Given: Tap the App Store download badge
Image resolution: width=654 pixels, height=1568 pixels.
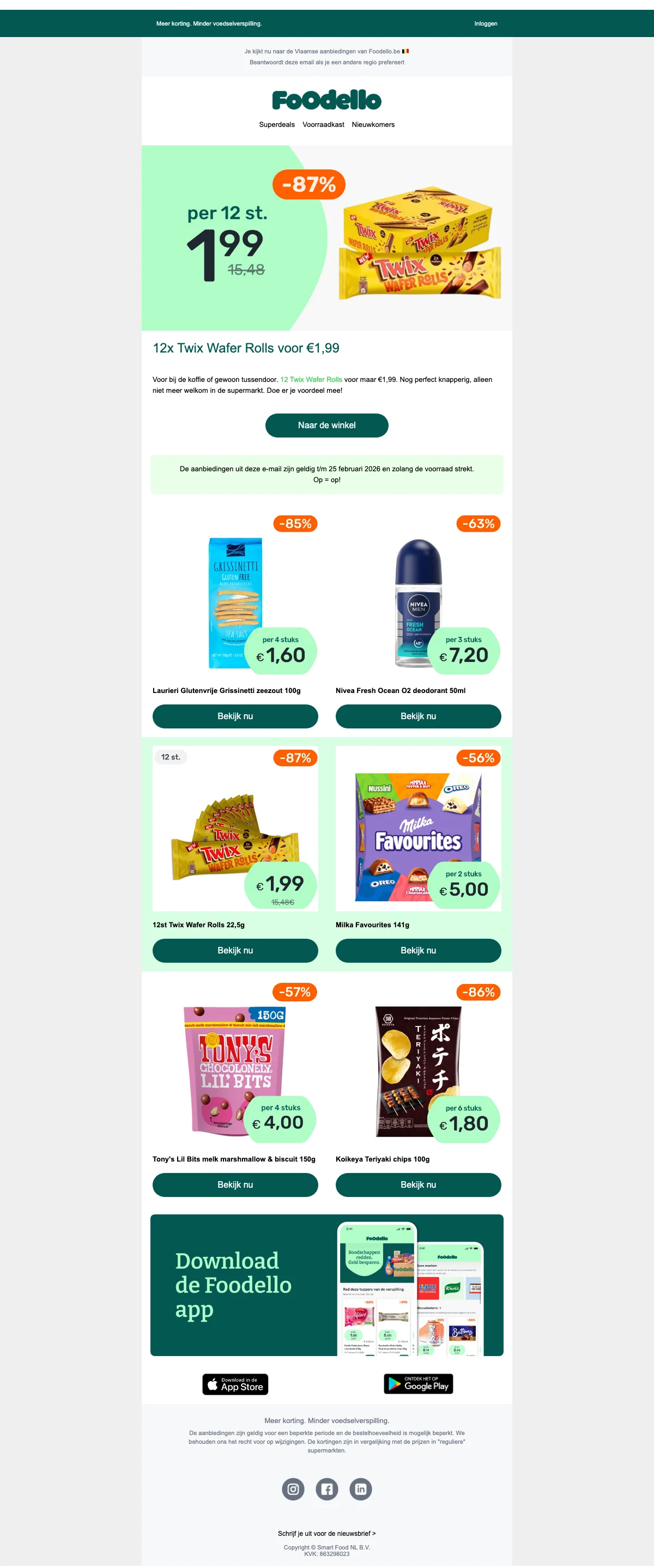Looking at the screenshot, I should pyautogui.click(x=235, y=1384).
